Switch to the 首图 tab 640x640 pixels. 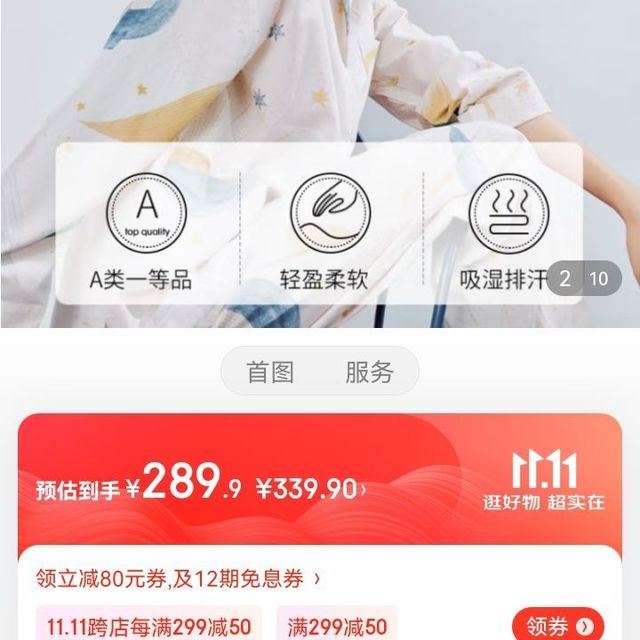point(271,372)
